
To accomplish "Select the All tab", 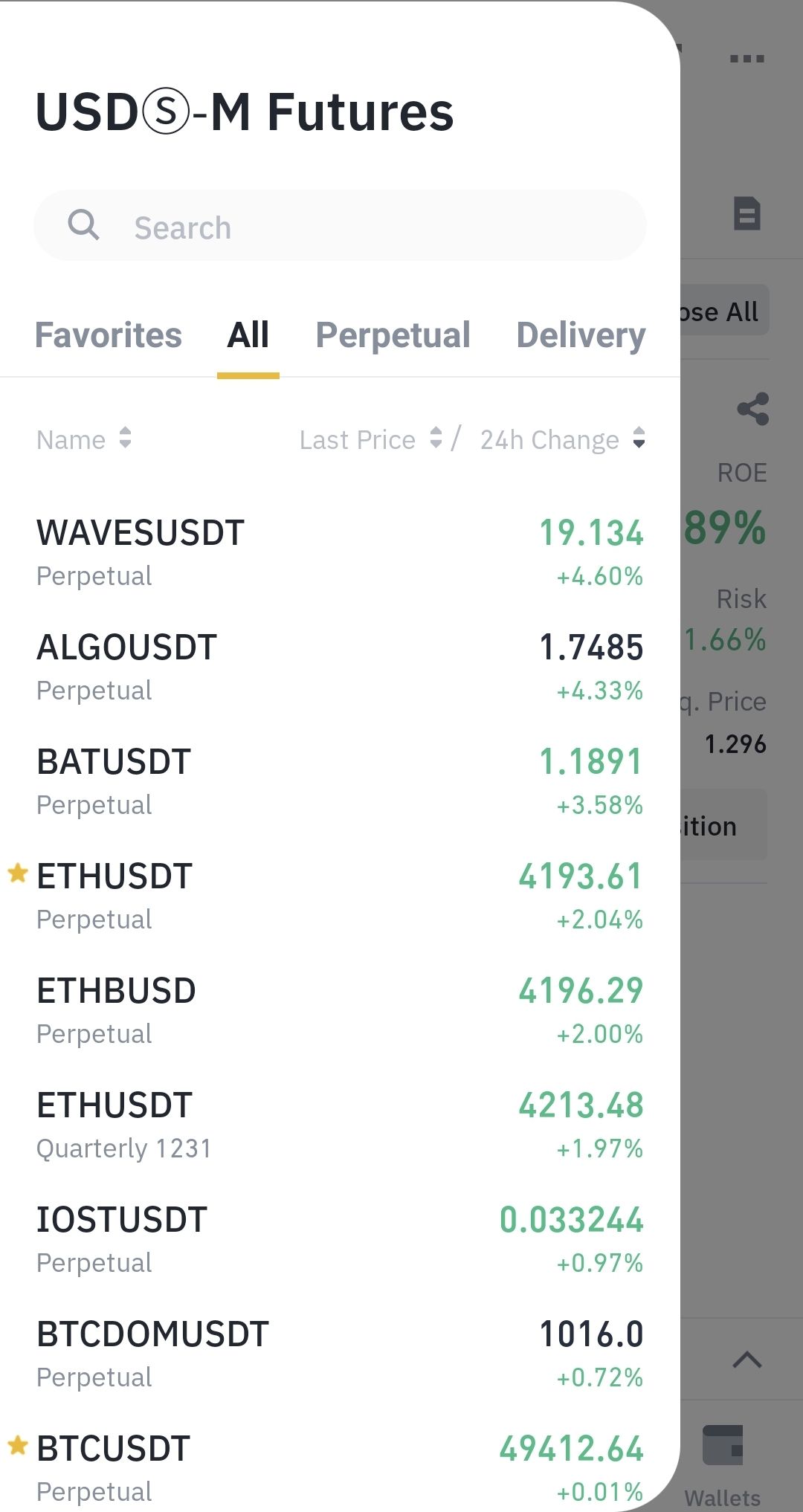I will point(248,335).
